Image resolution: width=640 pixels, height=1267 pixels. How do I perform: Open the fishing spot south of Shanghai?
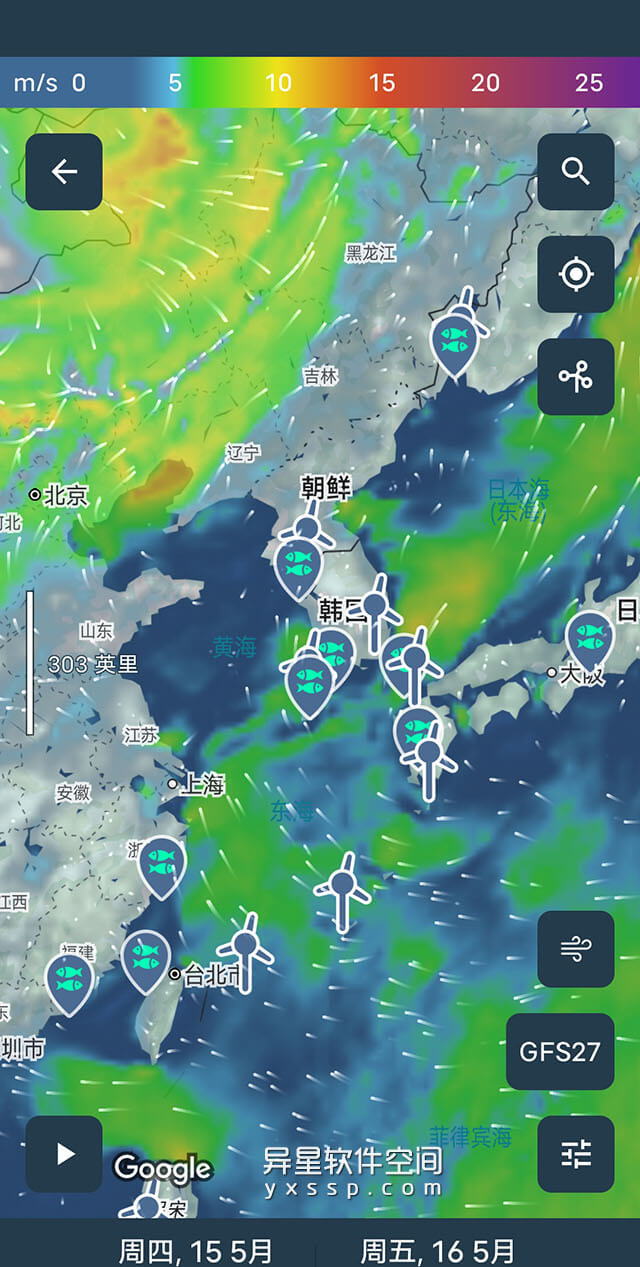[x=162, y=862]
